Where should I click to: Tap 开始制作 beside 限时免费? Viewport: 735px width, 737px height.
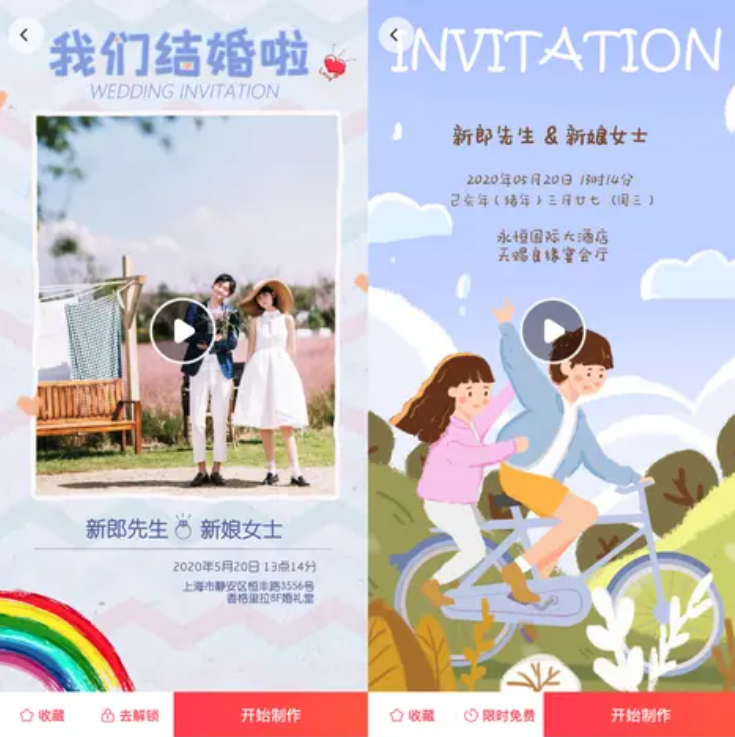click(x=640, y=715)
